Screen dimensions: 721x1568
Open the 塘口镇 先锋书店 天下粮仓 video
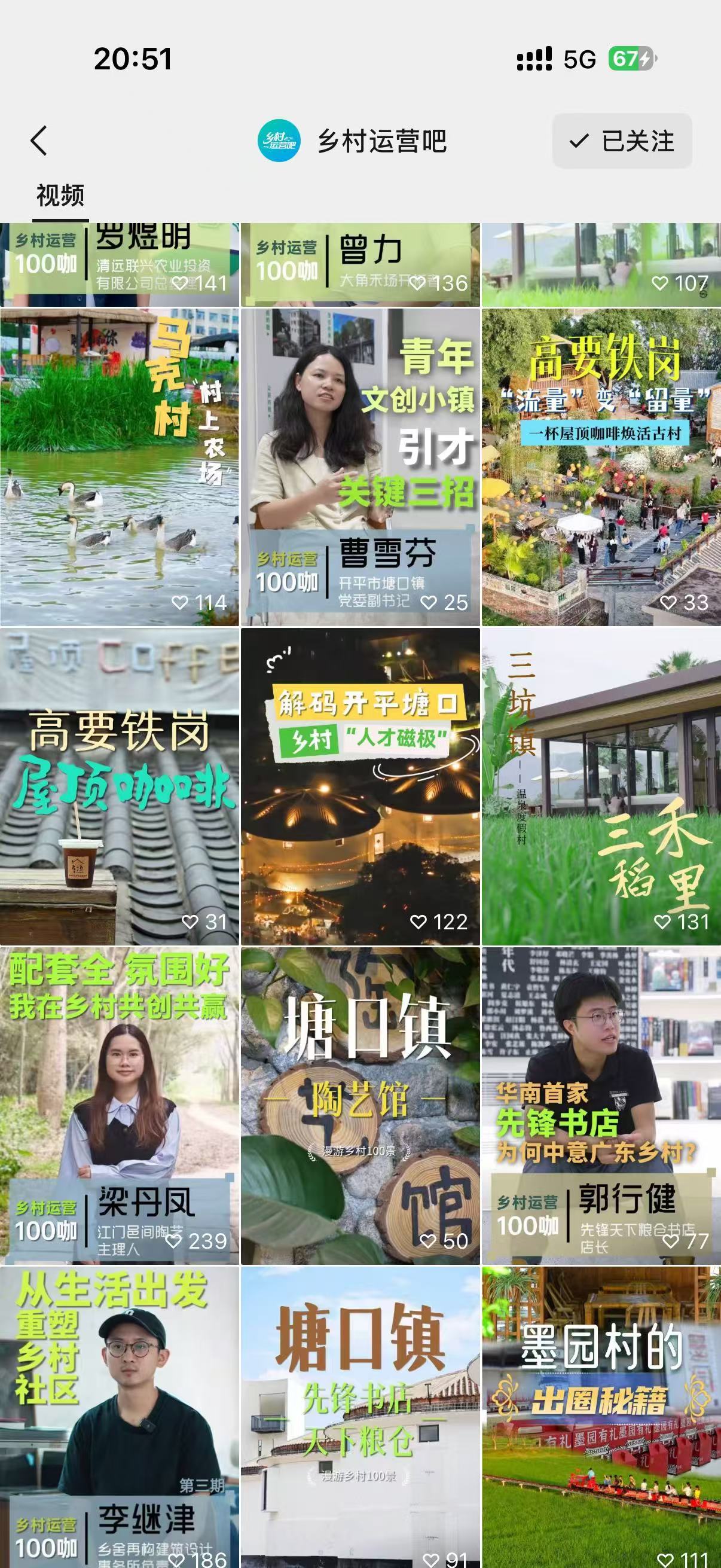point(360,1418)
